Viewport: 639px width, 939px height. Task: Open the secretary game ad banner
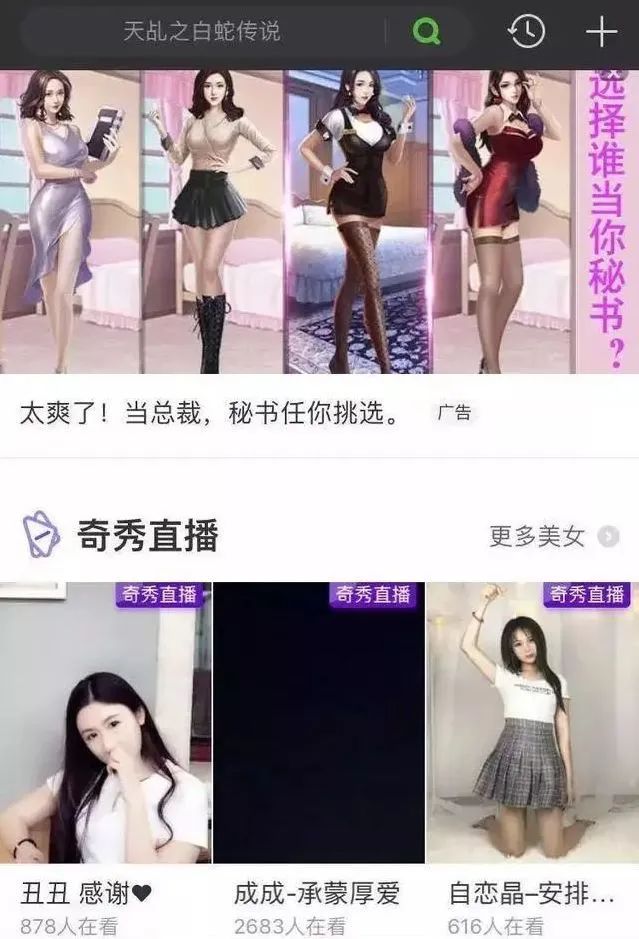pos(319,222)
